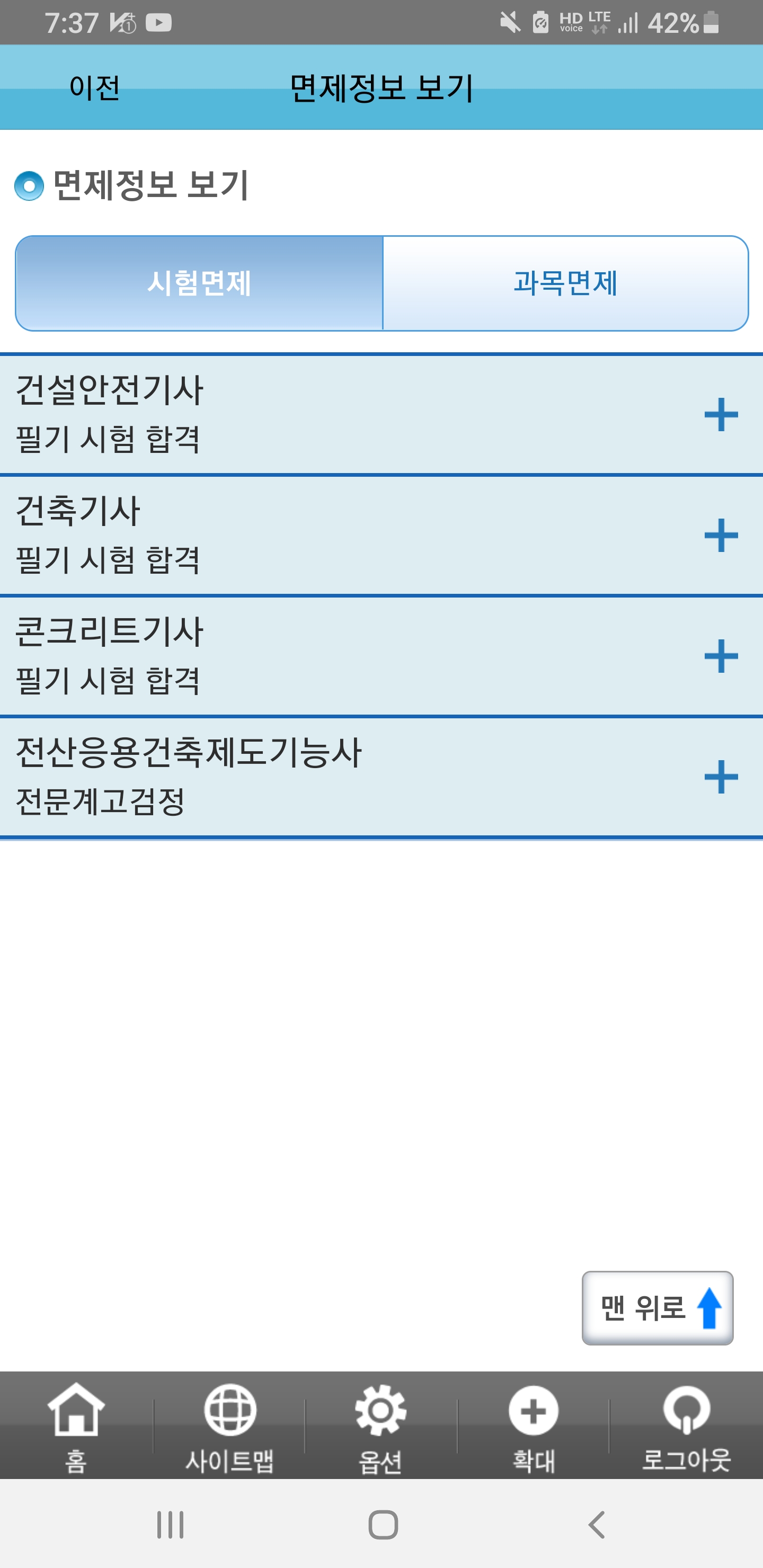The image size is (763, 1568).
Task: Switch to the 시험면제 tab
Action: click(199, 283)
